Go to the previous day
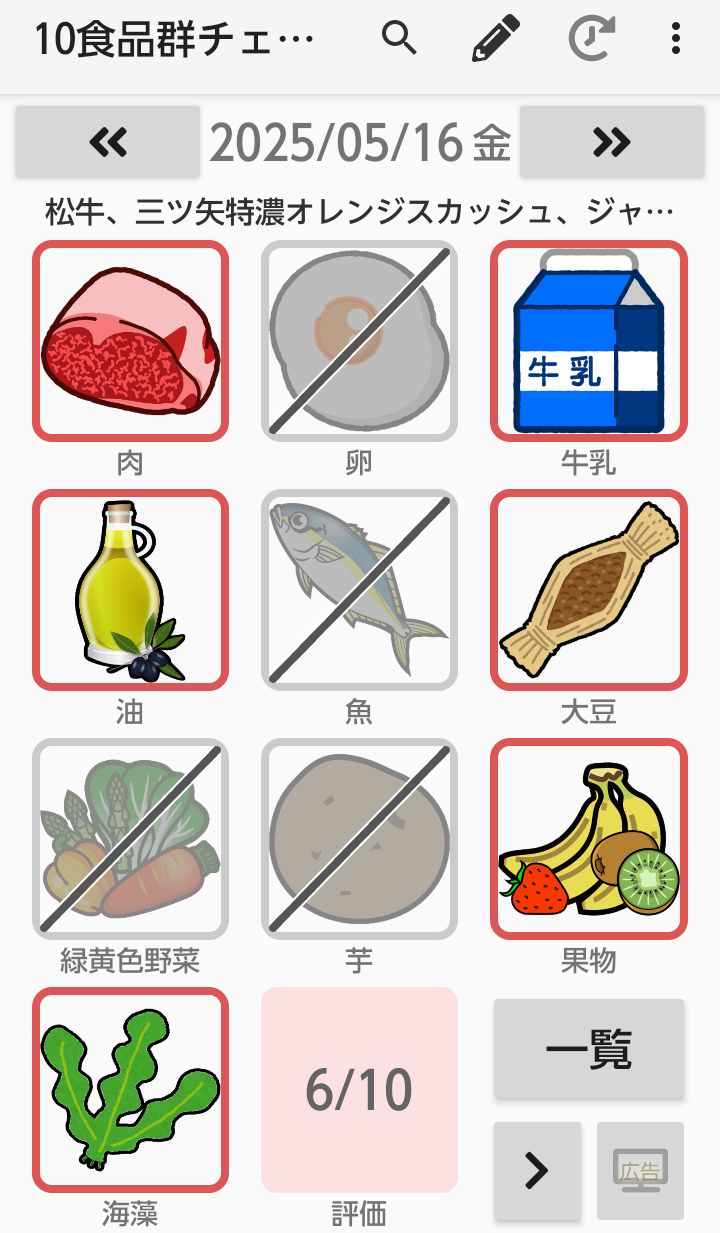Image resolution: width=720 pixels, height=1233 pixels. (x=107, y=142)
